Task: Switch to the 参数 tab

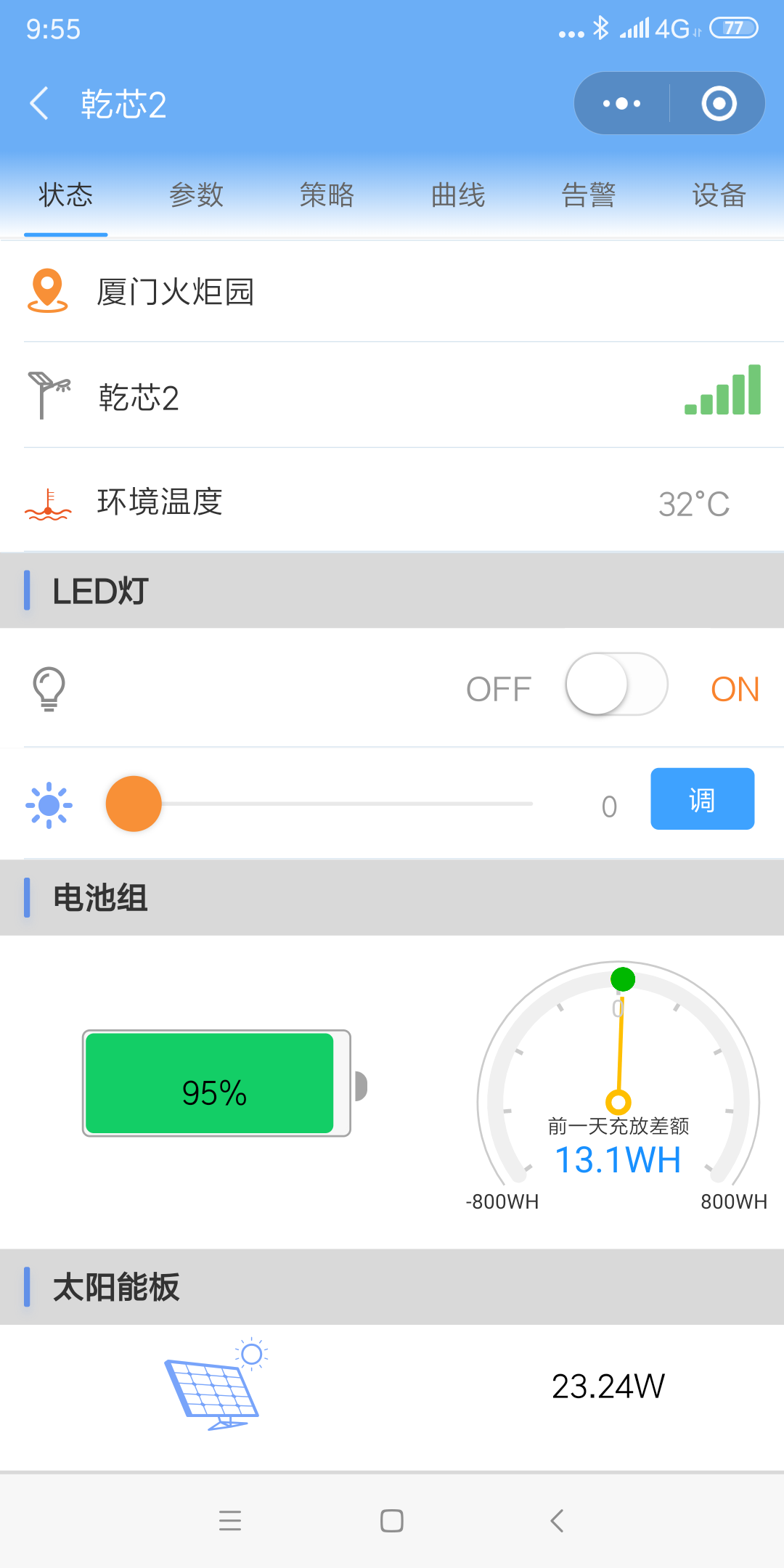Action: point(197,195)
